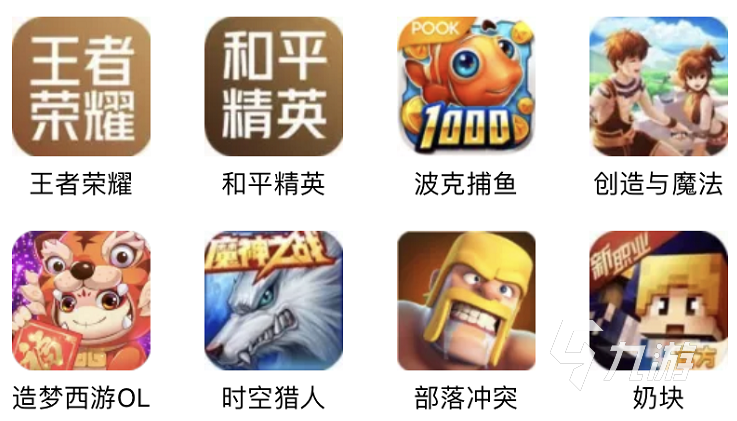This screenshot has width=737, height=421.
Task: Open 造梦西游OL
Action: coord(81,300)
